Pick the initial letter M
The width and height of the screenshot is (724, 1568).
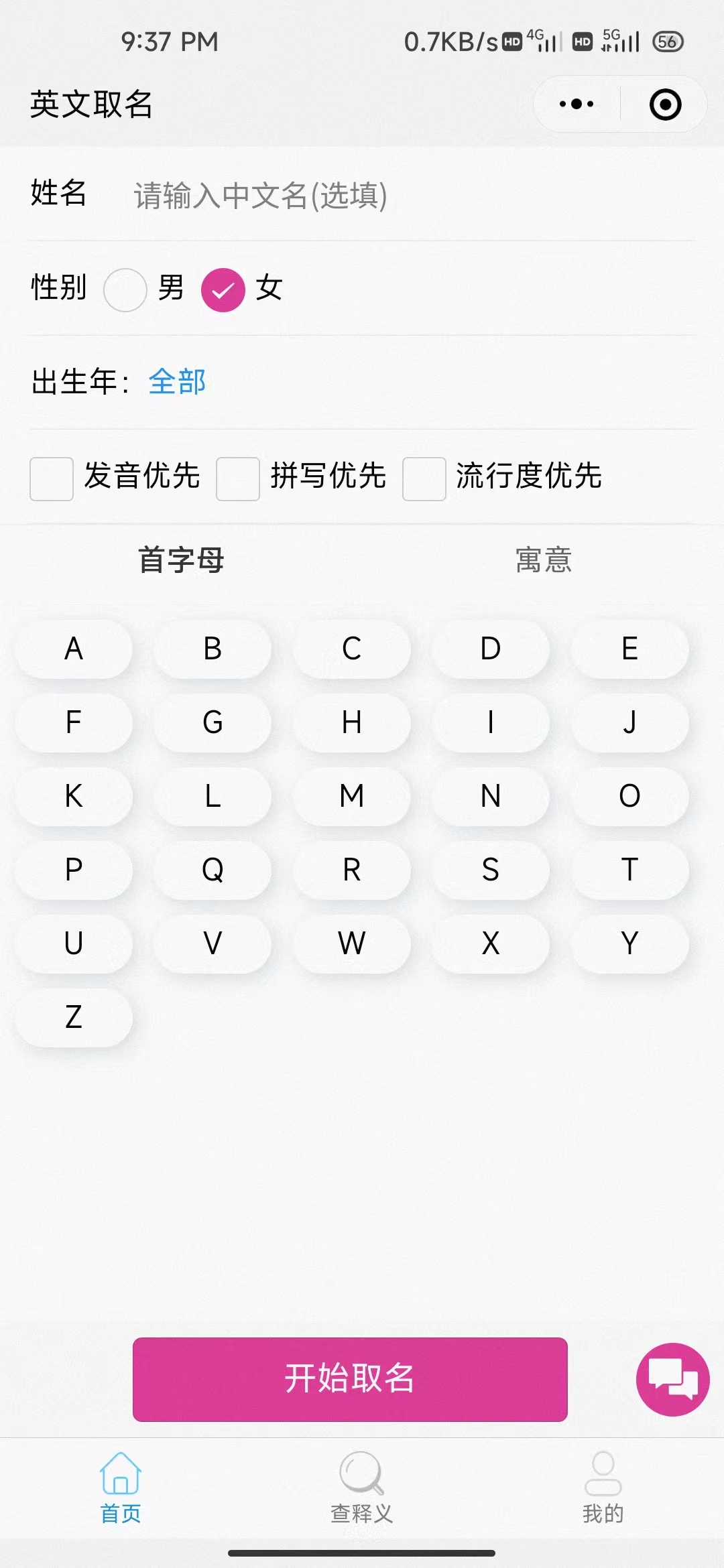click(x=352, y=796)
